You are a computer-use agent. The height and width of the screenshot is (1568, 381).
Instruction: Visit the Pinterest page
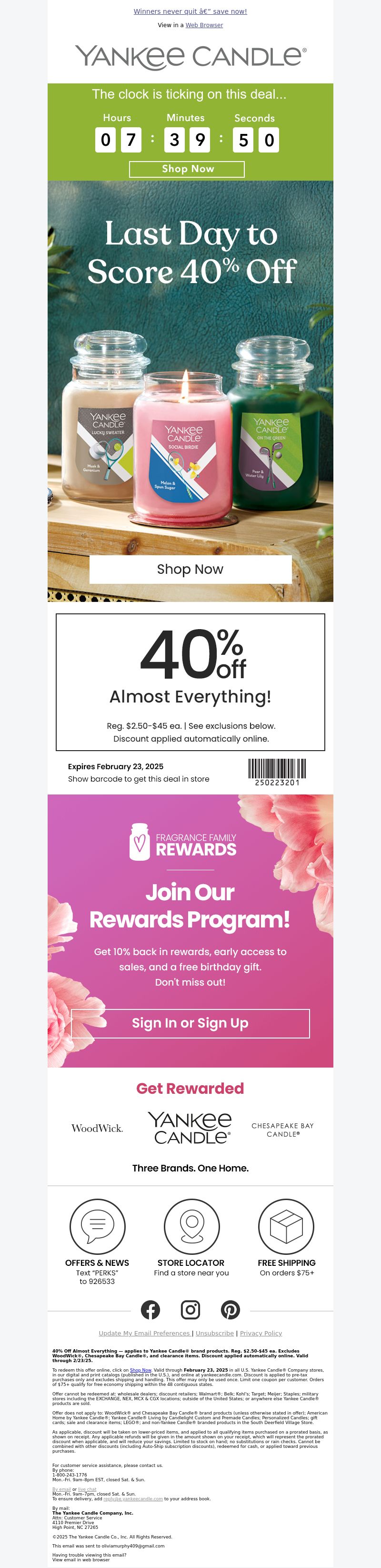(x=230, y=1309)
